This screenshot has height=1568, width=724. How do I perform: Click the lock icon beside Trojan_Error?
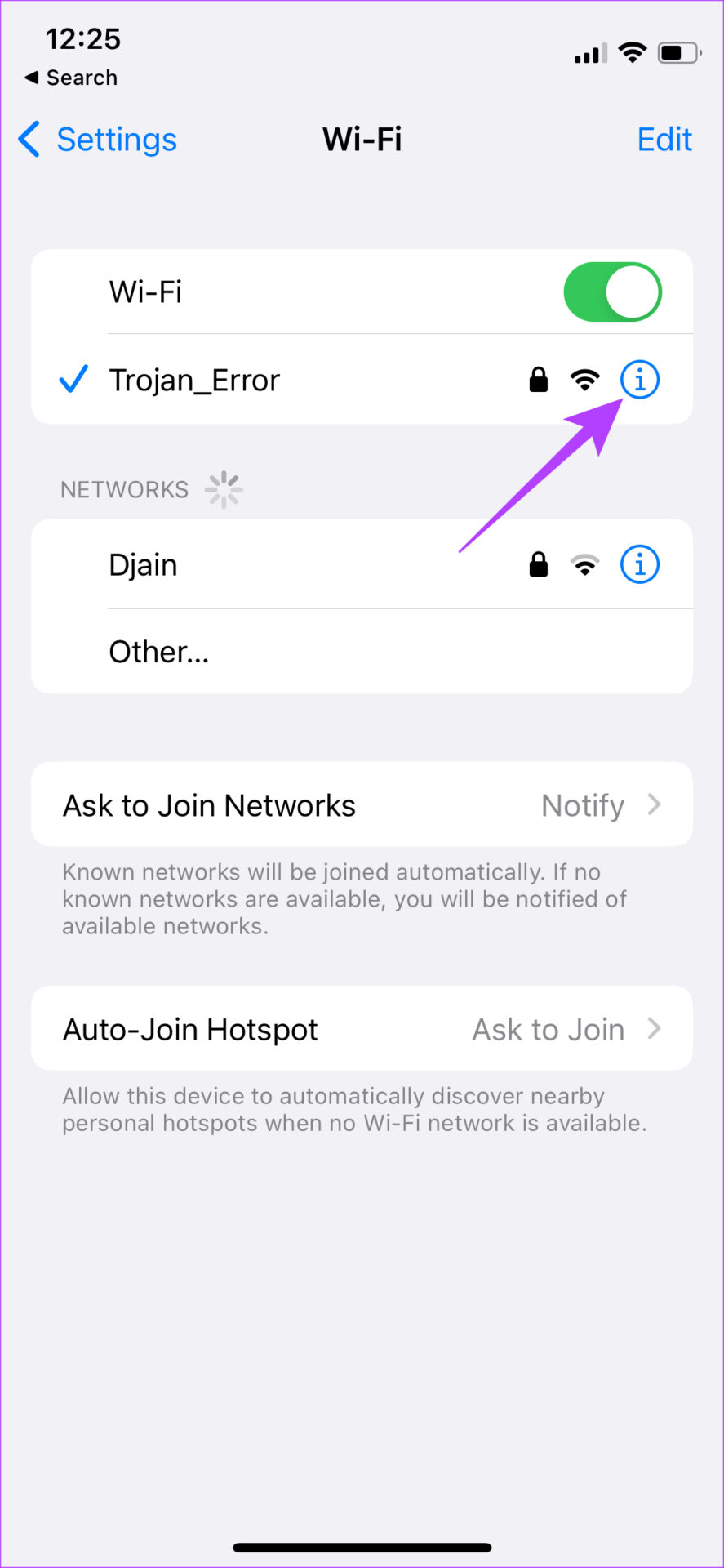point(538,379)
